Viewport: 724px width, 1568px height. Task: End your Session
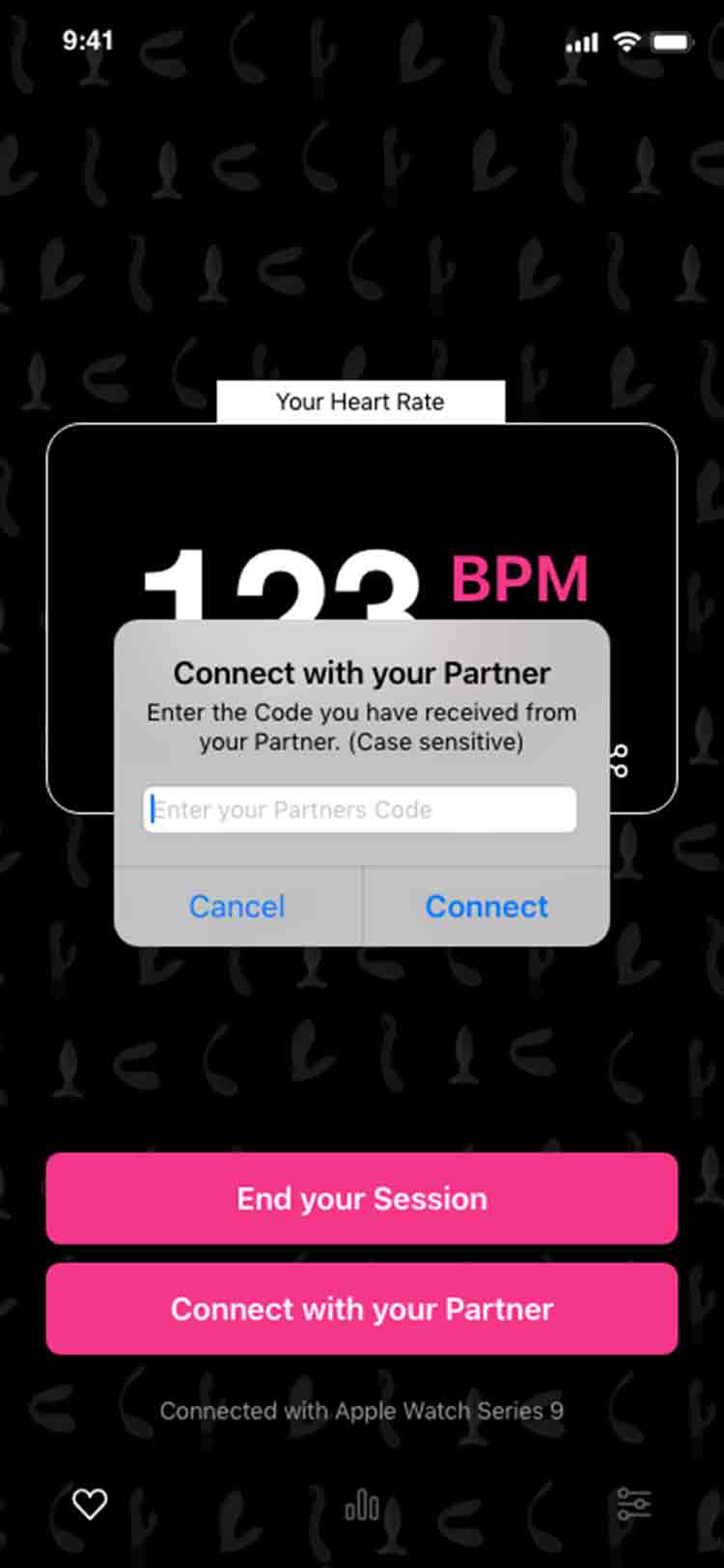361,1198
